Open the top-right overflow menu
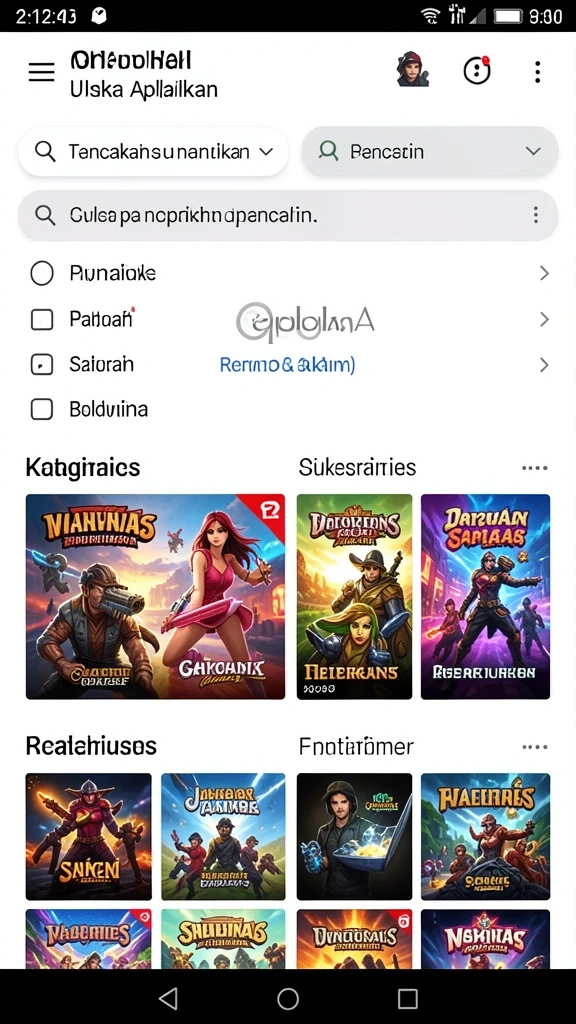The image size is (576, 1024). coord(537,72)
